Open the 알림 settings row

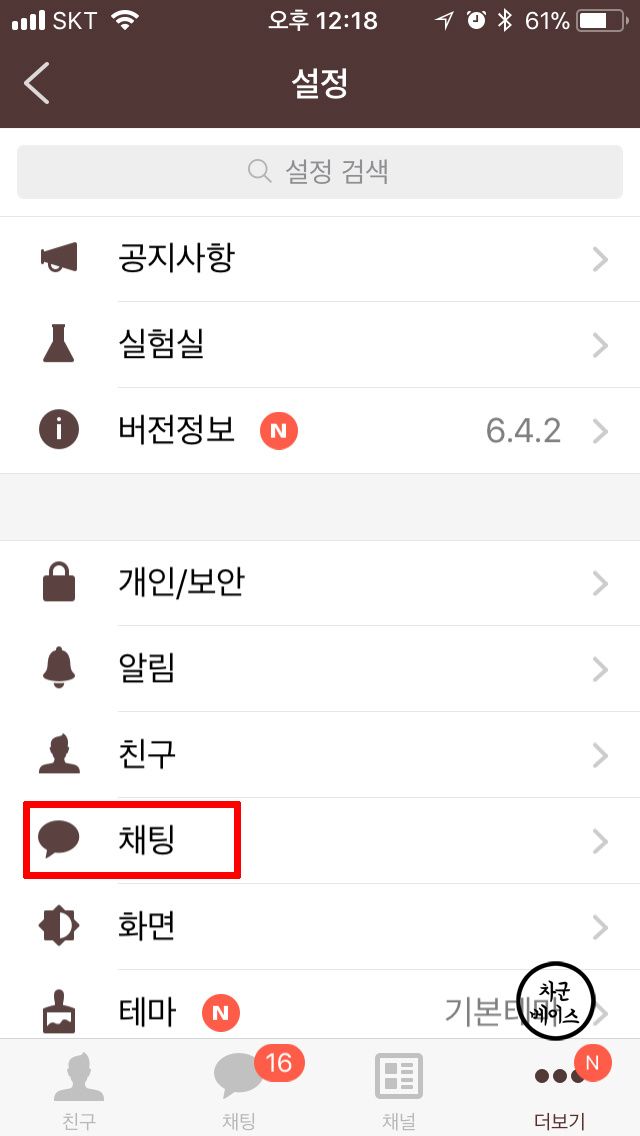tap(320, 669)
